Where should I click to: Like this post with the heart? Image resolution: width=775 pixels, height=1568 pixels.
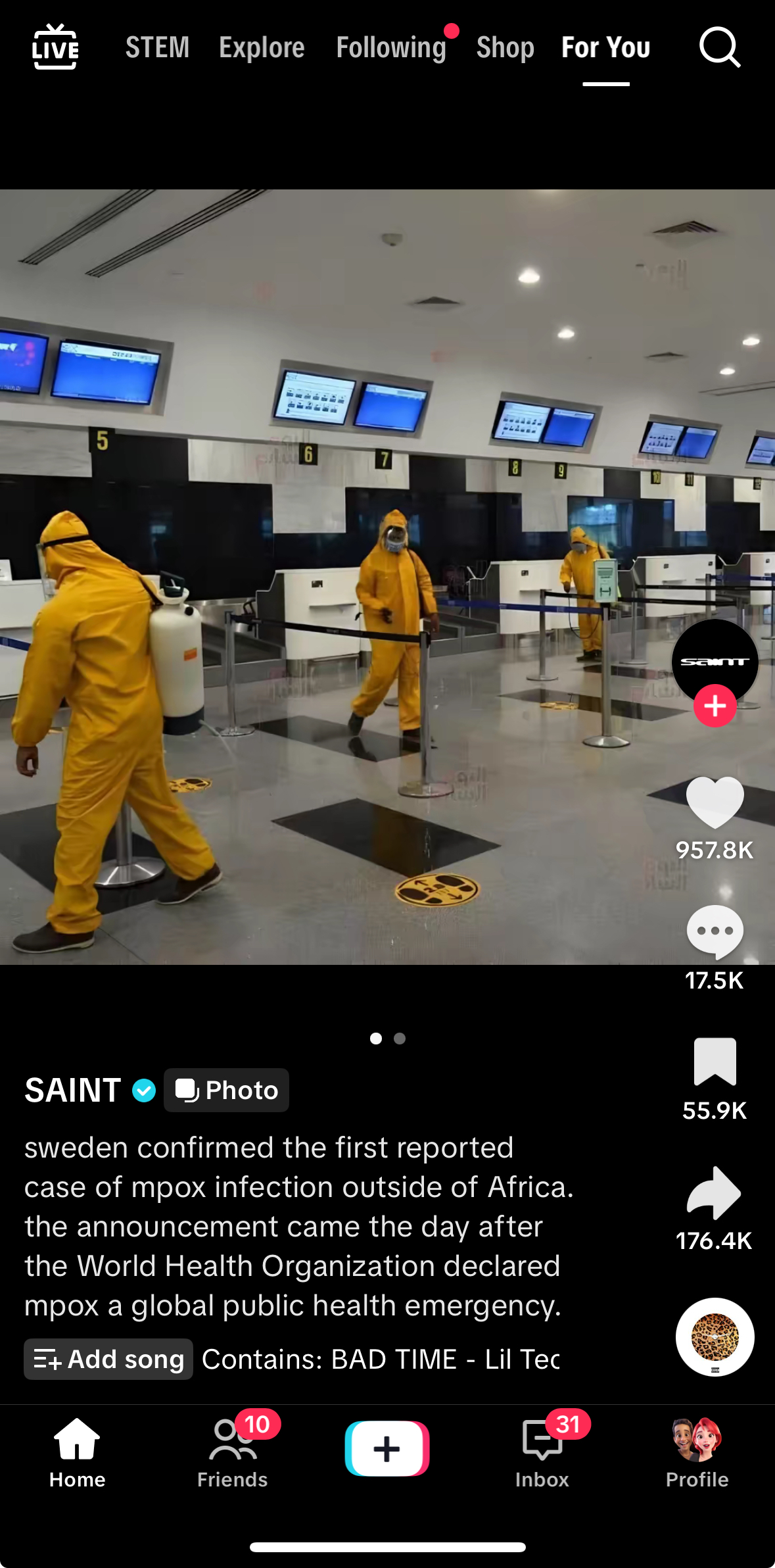(x=715, y=802)
